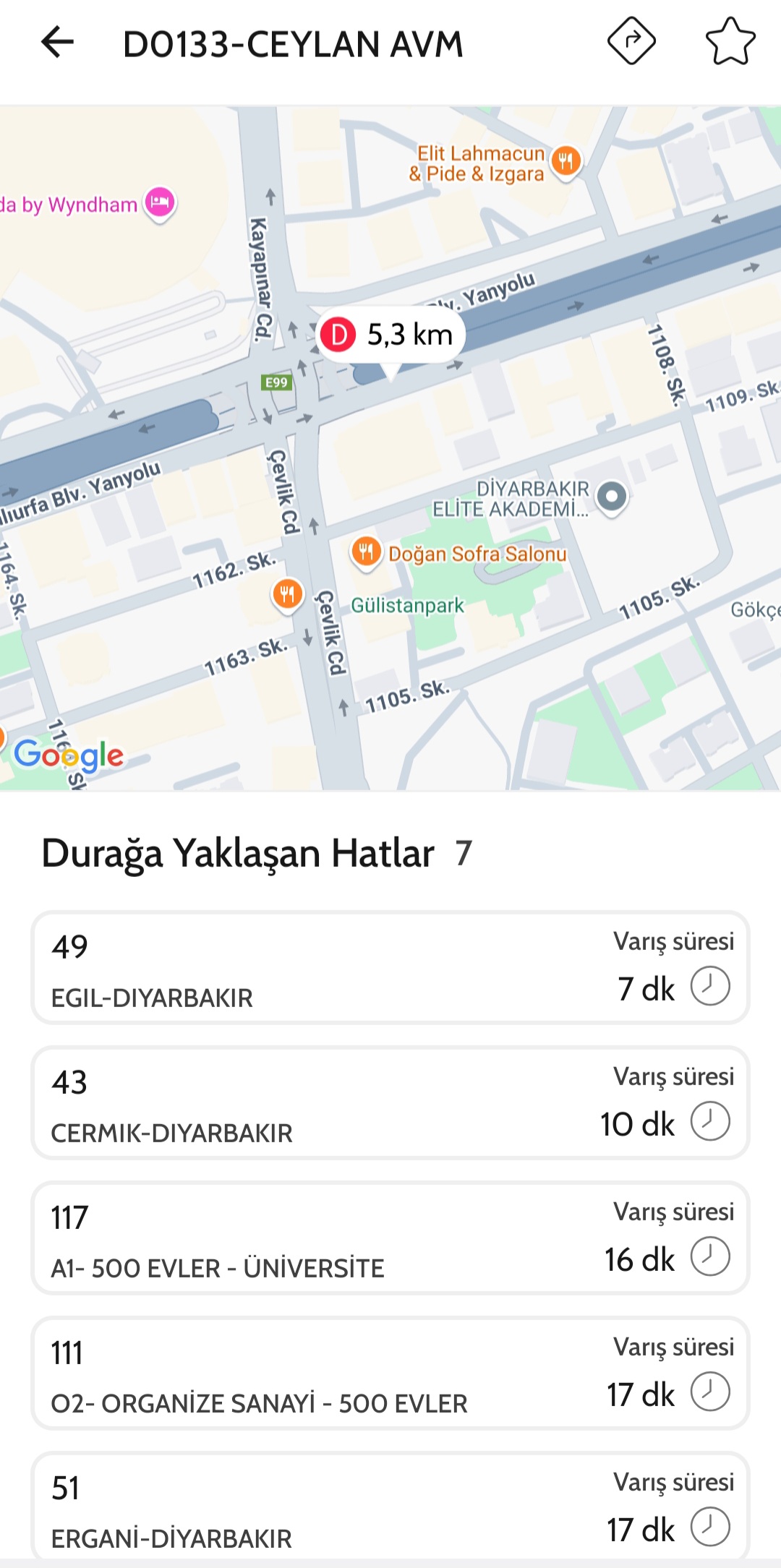Open line 49 EGIL-DIYARBAKIR
781x1568 pixels.
390,967
